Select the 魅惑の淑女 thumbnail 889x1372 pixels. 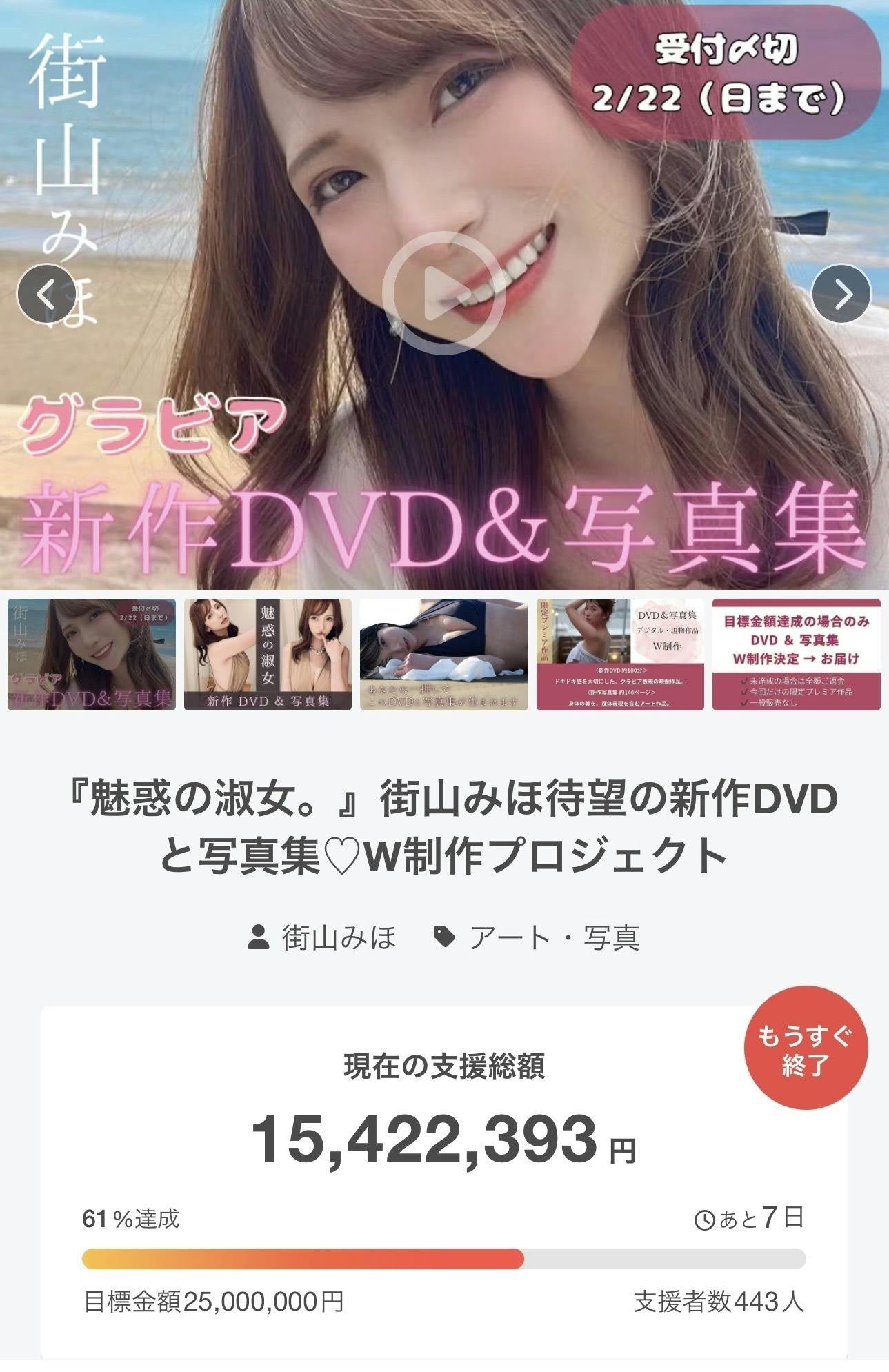(x=268, y=654)
